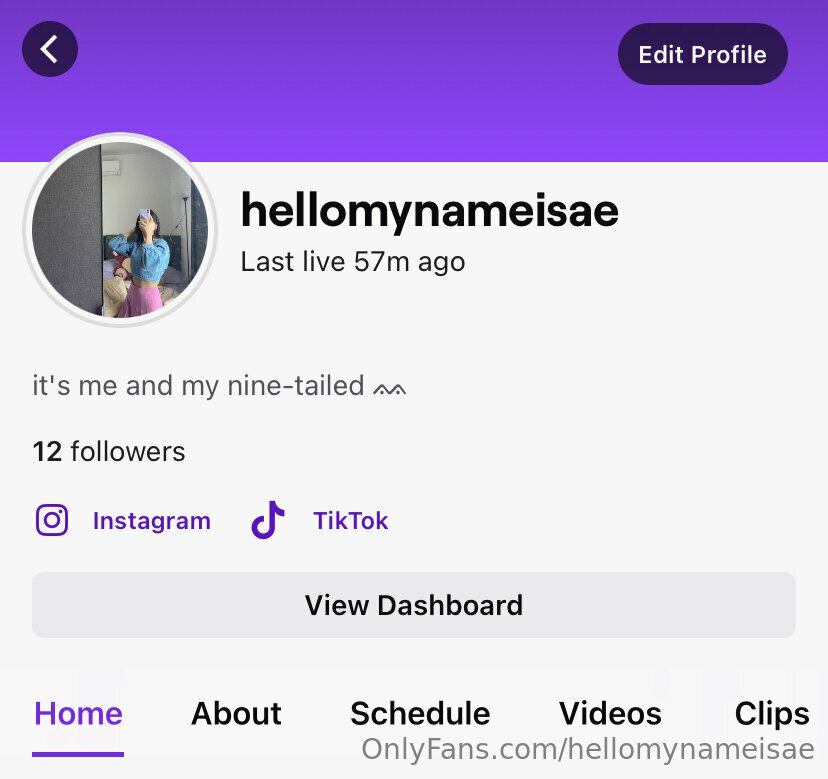Go back using the arrow icon
Viewport: 828px width, 779px height.
click(50, 49)
